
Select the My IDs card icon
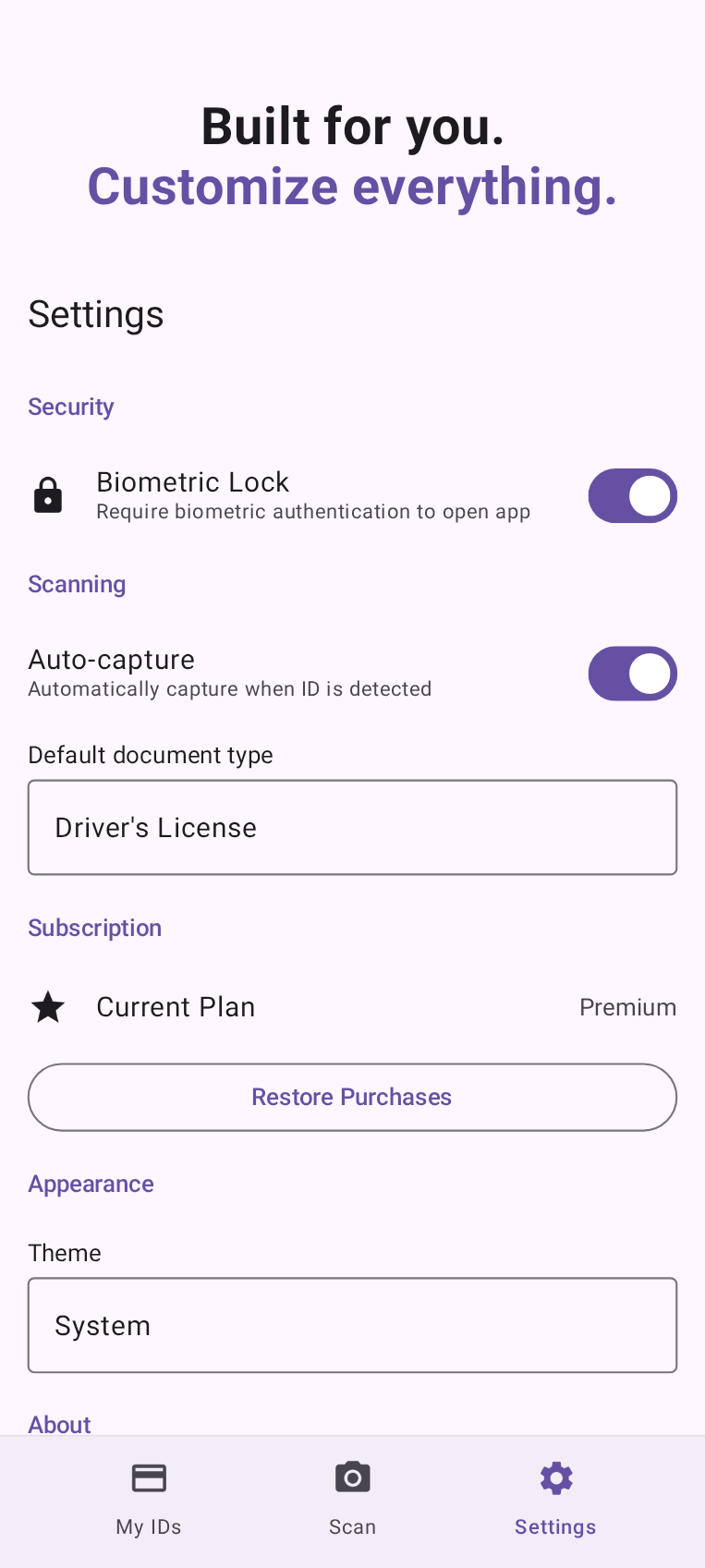point(149,1477)
